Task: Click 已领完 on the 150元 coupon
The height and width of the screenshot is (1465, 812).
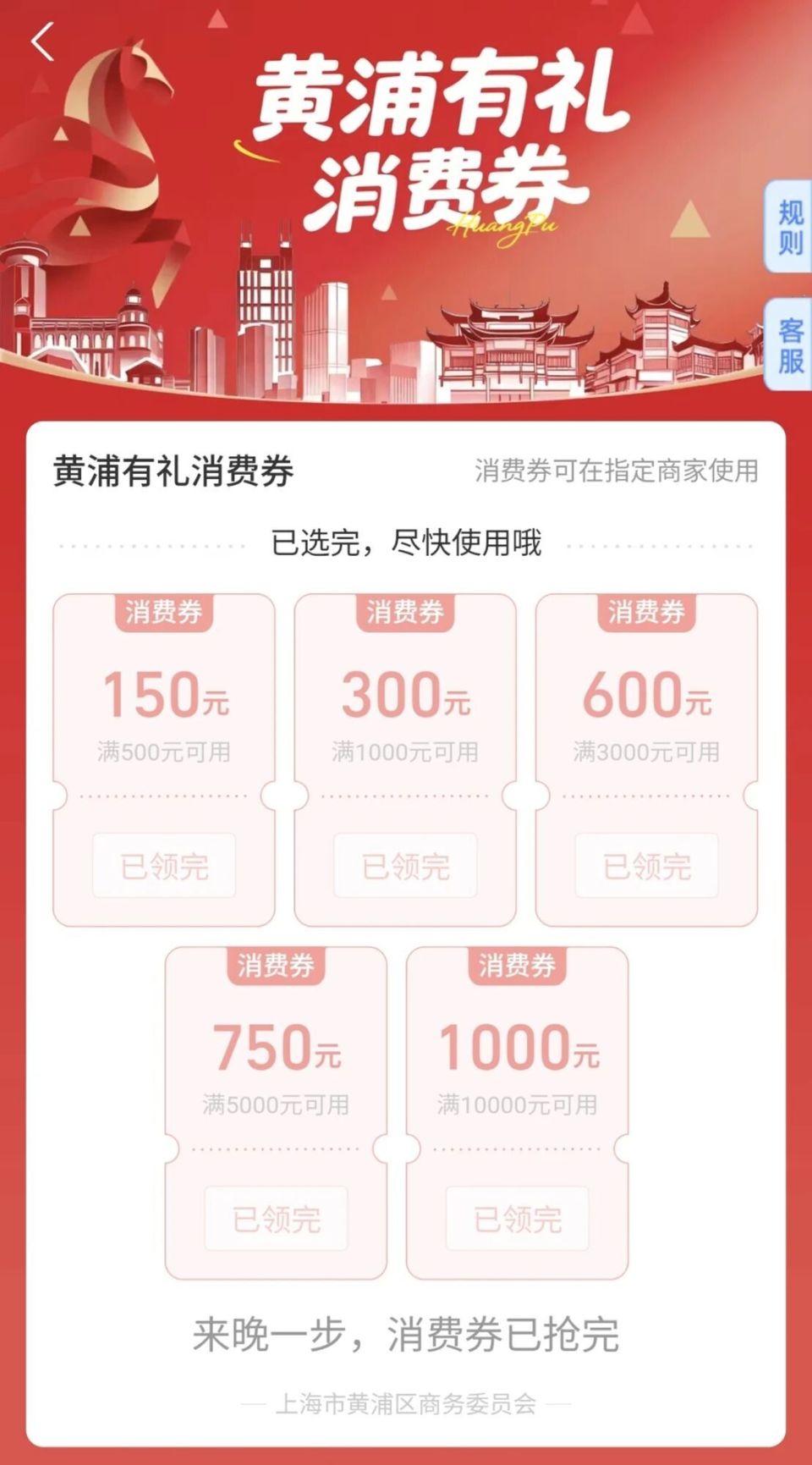Action: pos(166,865)
